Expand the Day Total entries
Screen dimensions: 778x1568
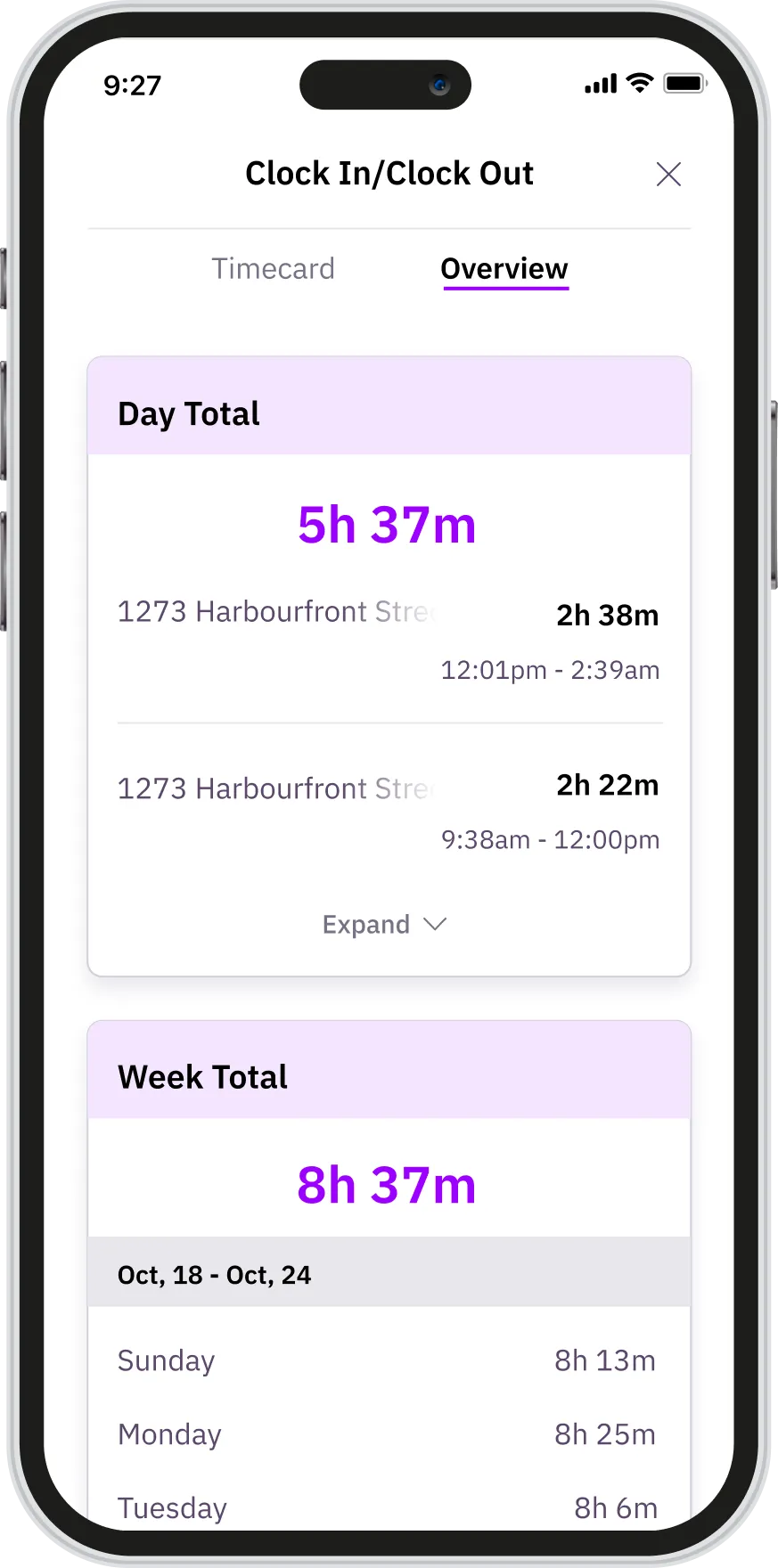click(x=384, y=925)
